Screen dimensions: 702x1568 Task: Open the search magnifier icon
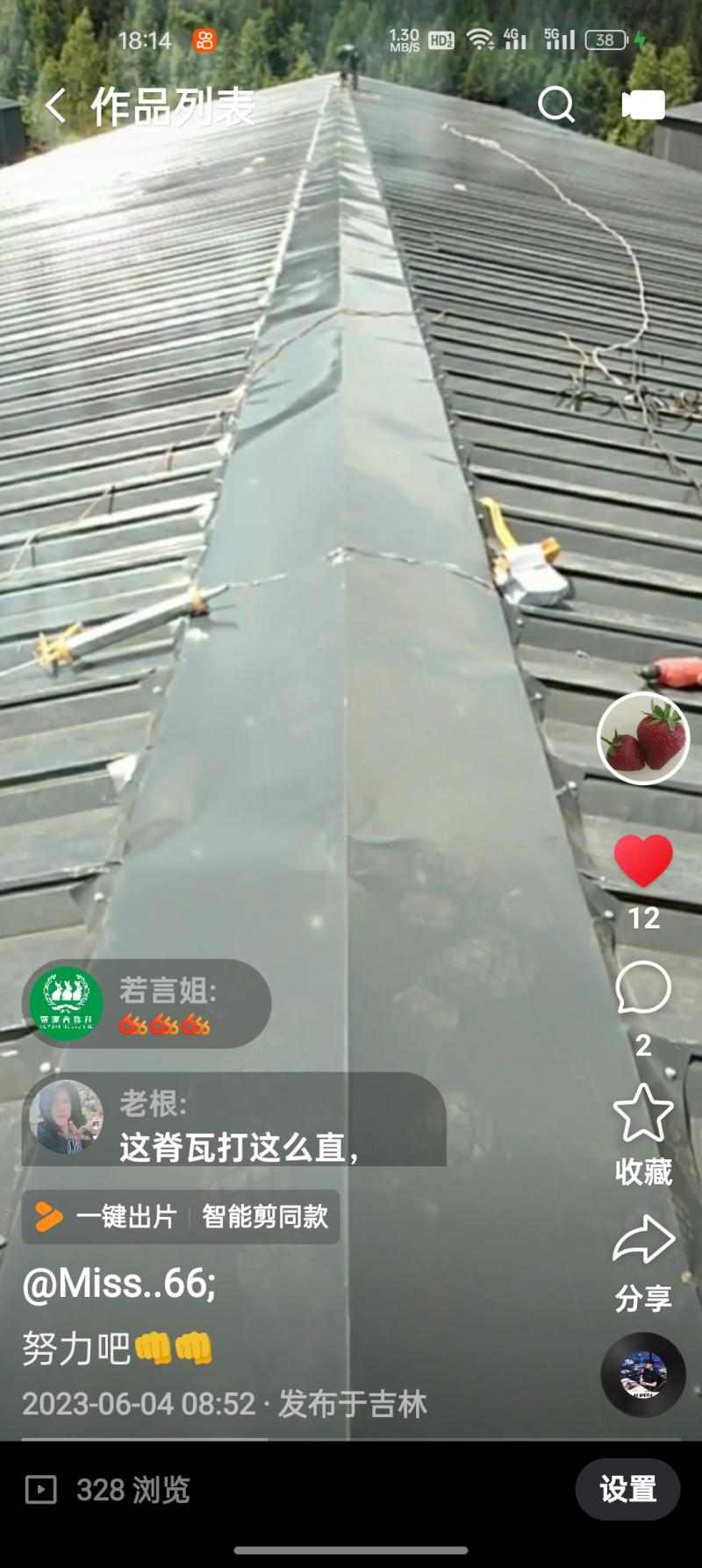pyautogui.click(x=556, y=105)
